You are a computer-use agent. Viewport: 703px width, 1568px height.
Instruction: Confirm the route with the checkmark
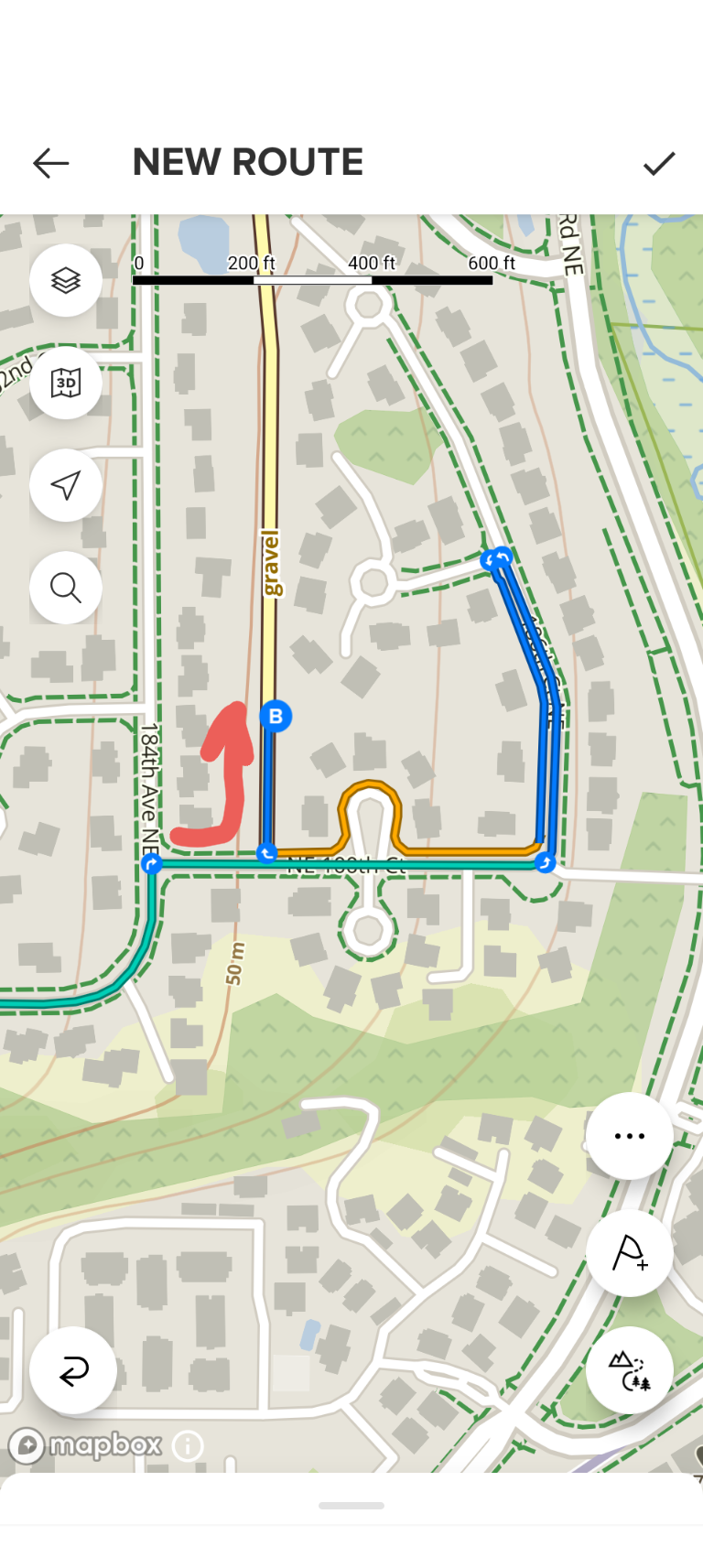coord(658,164)
